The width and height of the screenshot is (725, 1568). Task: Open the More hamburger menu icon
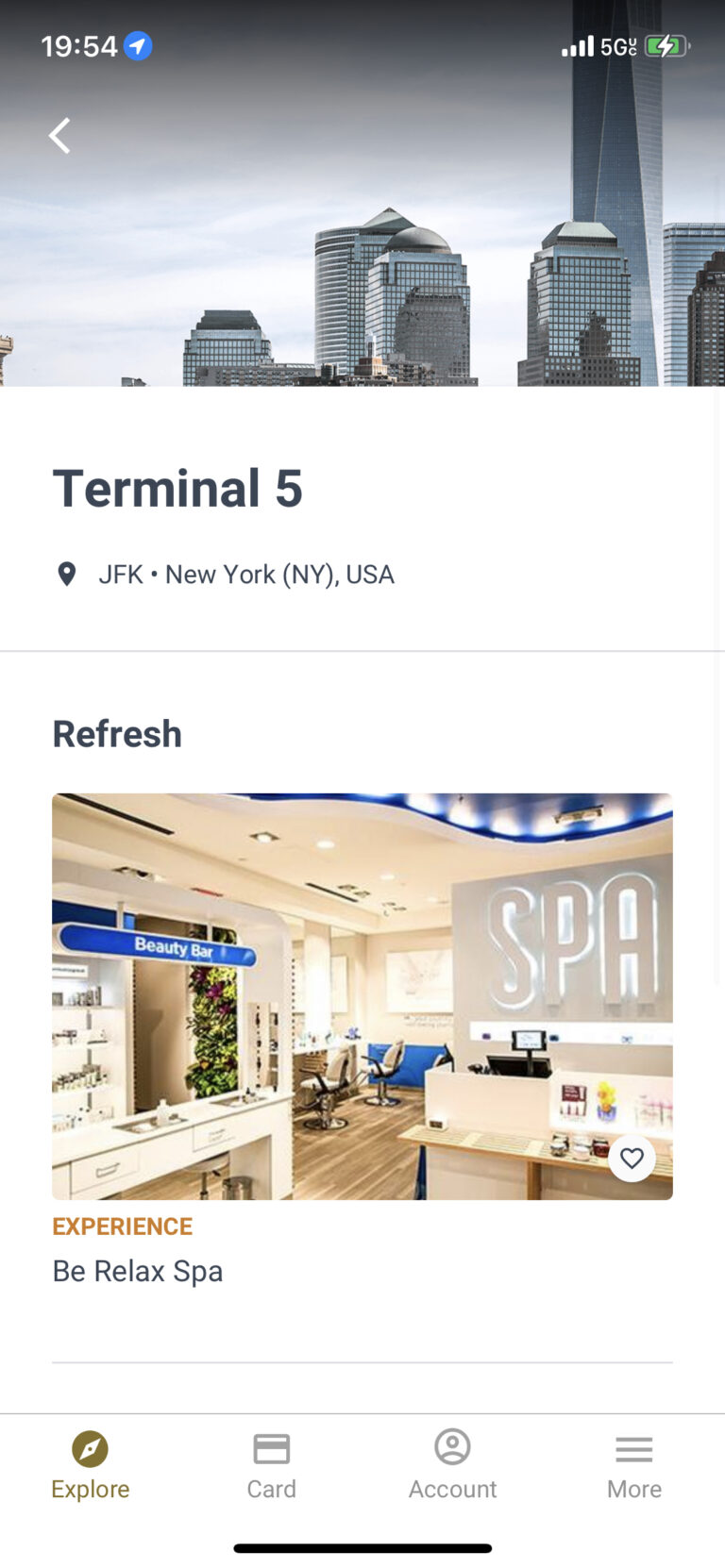pyautogui.click(x=633, y=1449)
